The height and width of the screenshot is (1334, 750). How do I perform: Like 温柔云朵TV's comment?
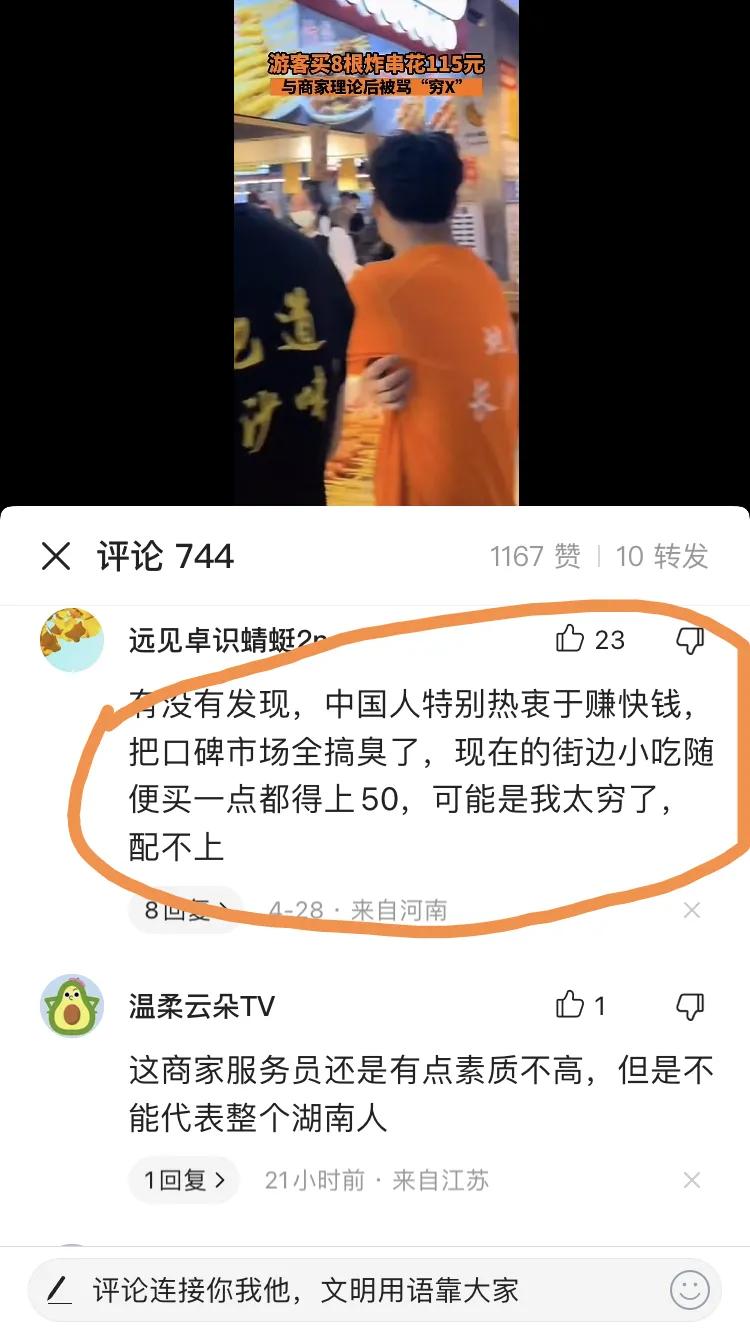click(x=568, y=1006)
